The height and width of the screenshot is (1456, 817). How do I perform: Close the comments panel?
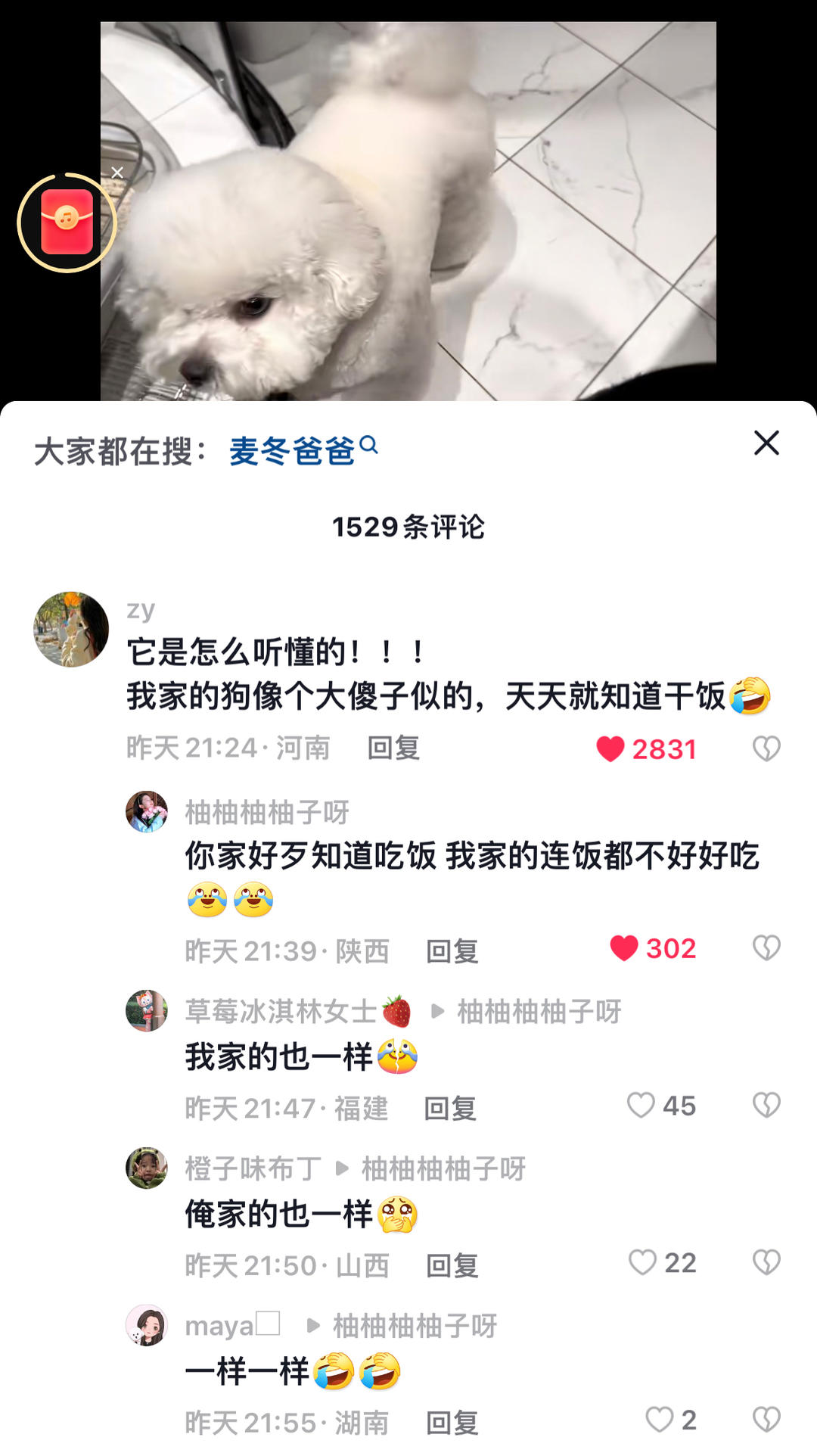766,443
